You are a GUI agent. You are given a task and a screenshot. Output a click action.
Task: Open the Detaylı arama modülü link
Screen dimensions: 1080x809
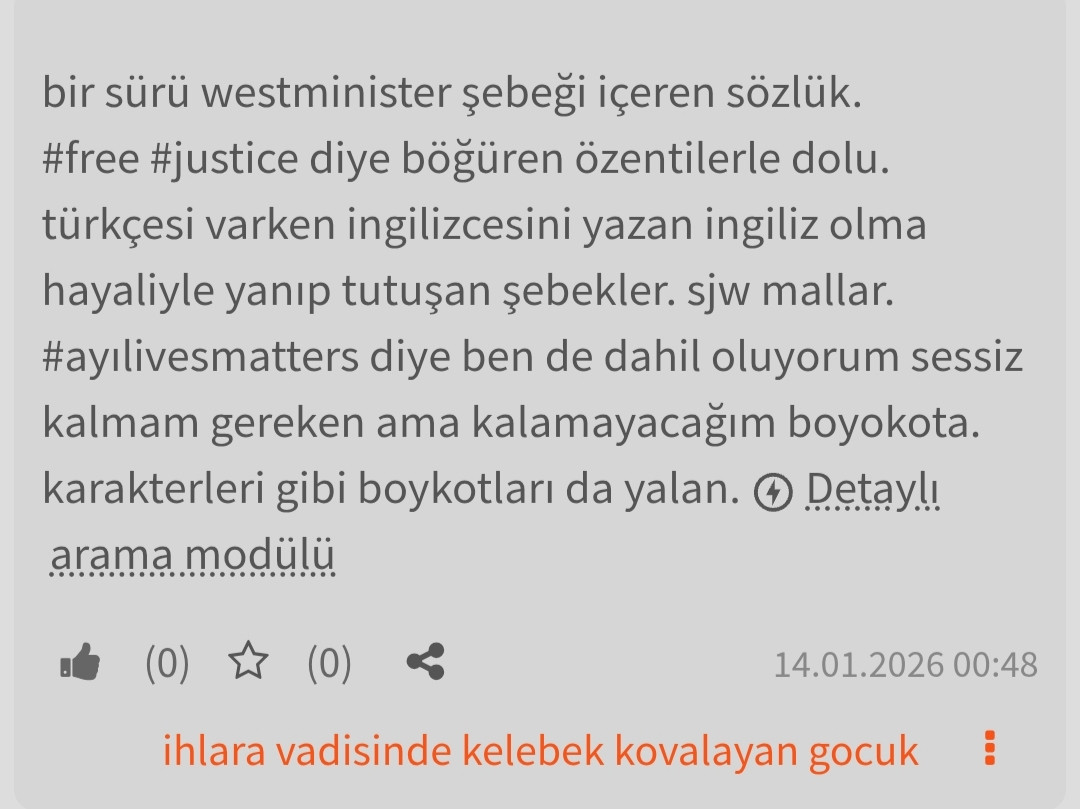click(872, 490)
